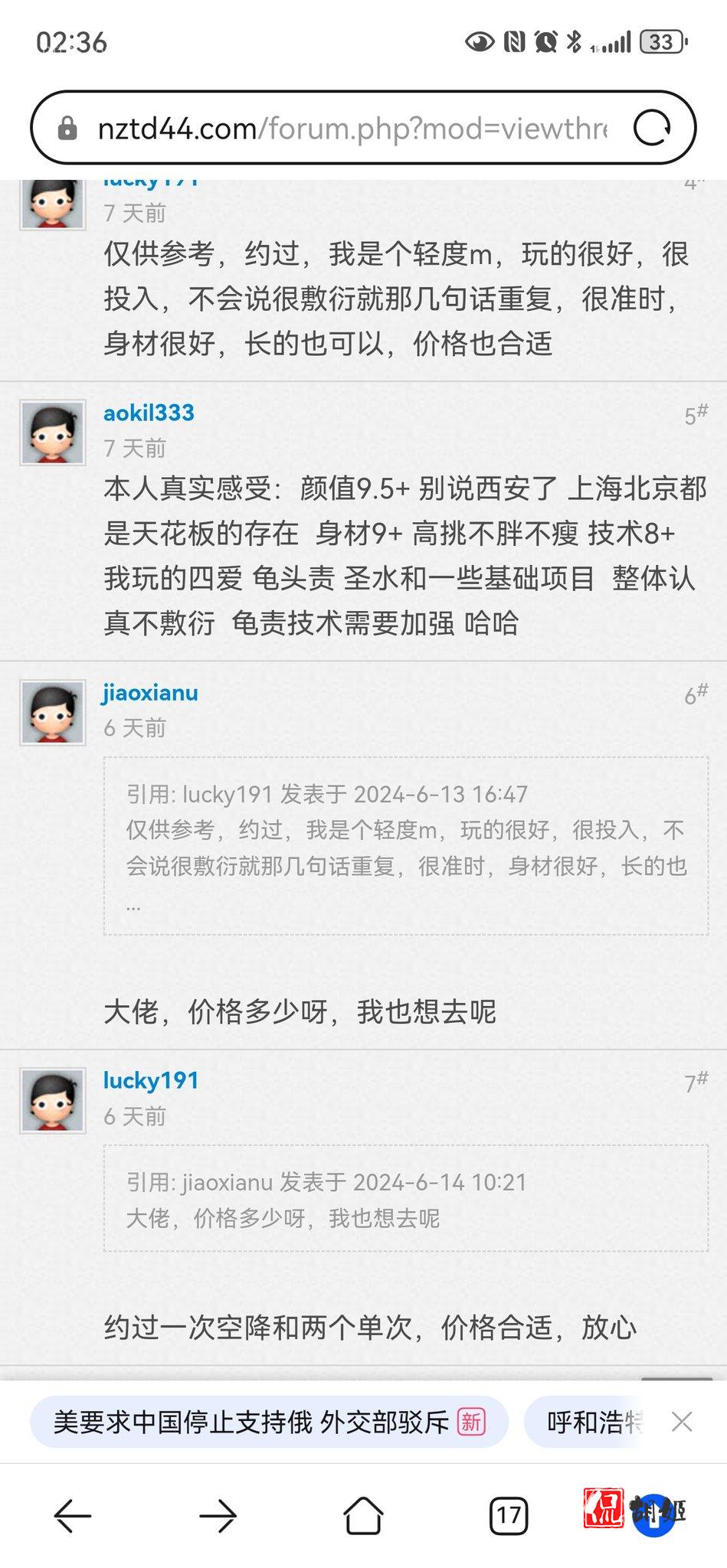The image size is (727, 1568).
Task: Open lucky191's profile on post 7#
Action: [x=151, y=1080]
